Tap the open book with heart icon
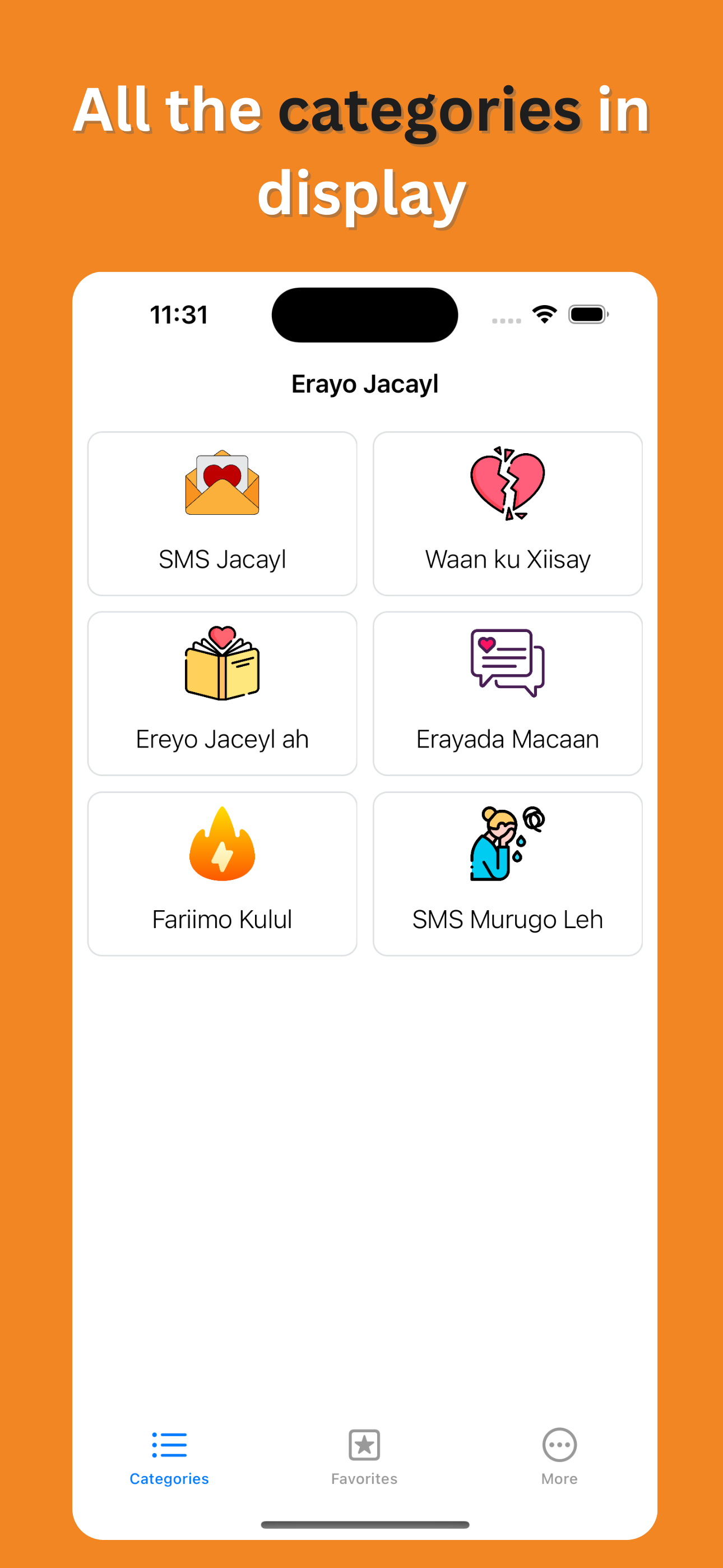 coord(221,663)
